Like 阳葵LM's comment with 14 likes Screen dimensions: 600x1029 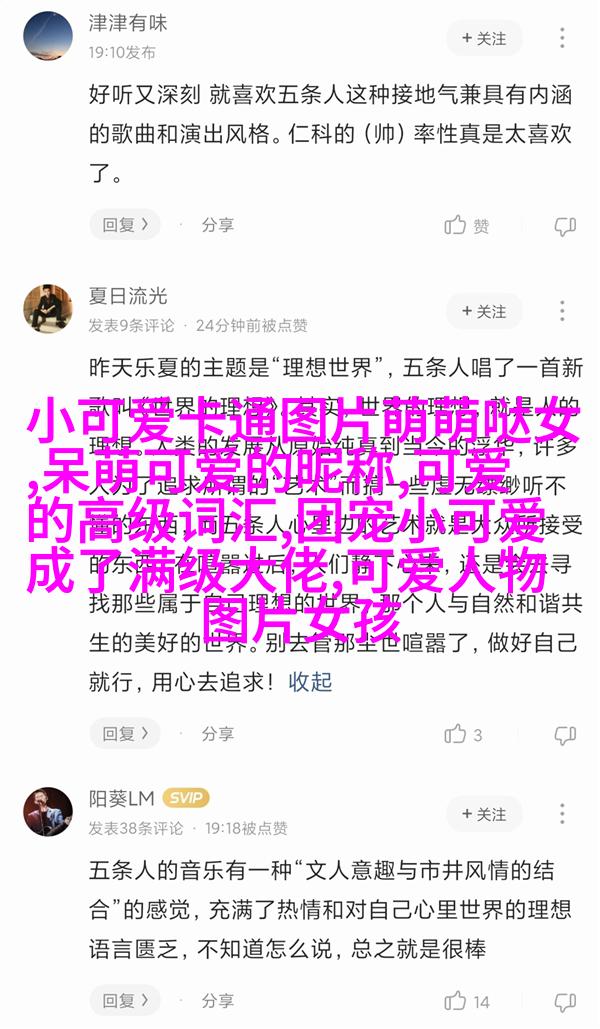(x=468, y=1000)
